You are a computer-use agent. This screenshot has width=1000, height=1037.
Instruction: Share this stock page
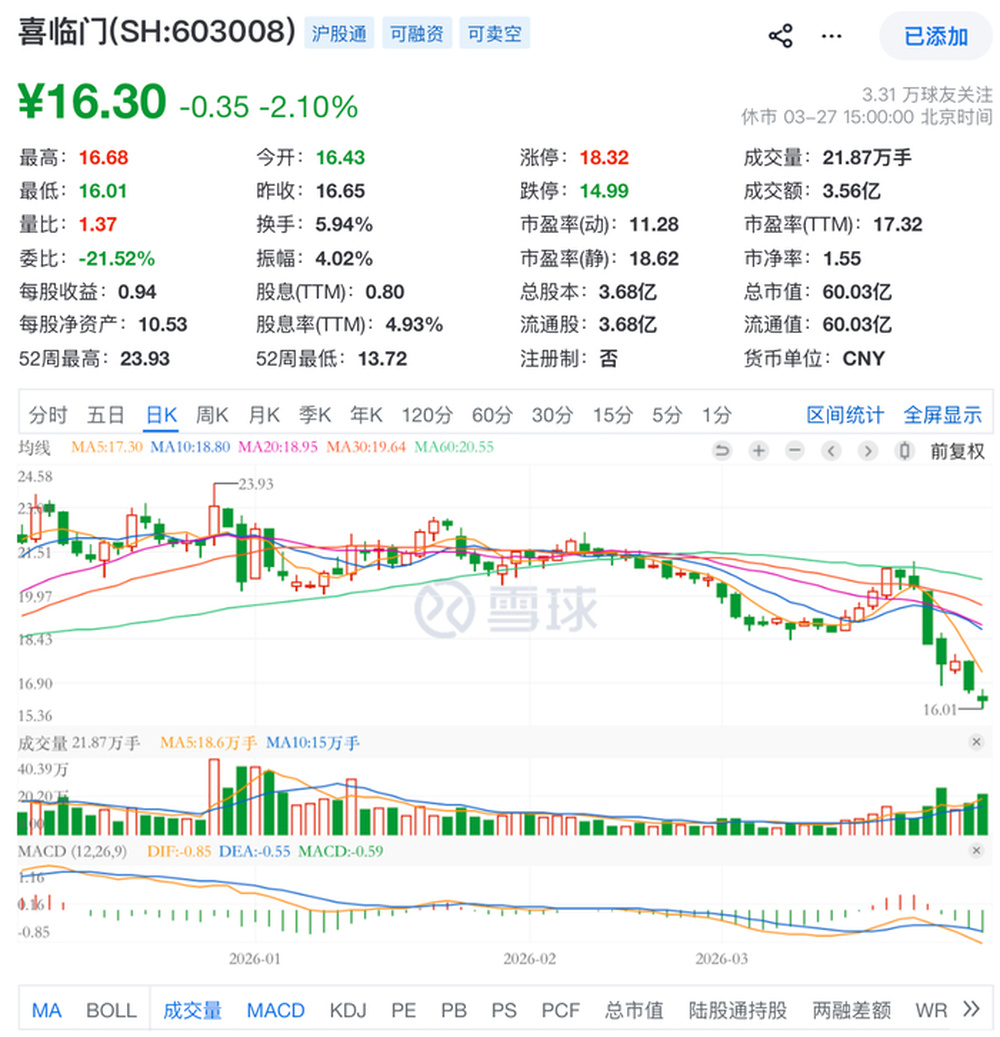780,37
